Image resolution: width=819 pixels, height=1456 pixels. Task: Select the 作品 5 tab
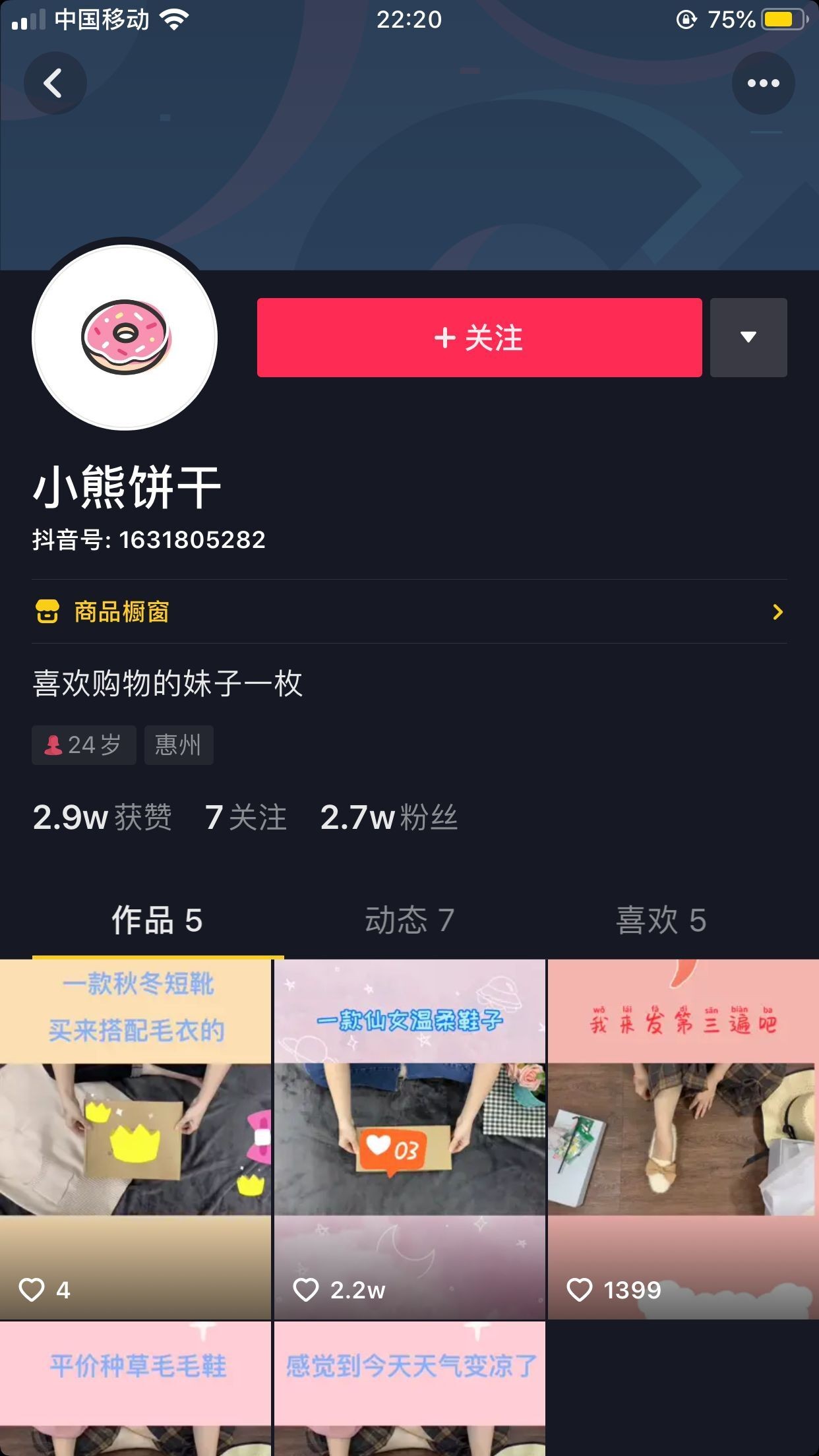click(x=157, y=921)
